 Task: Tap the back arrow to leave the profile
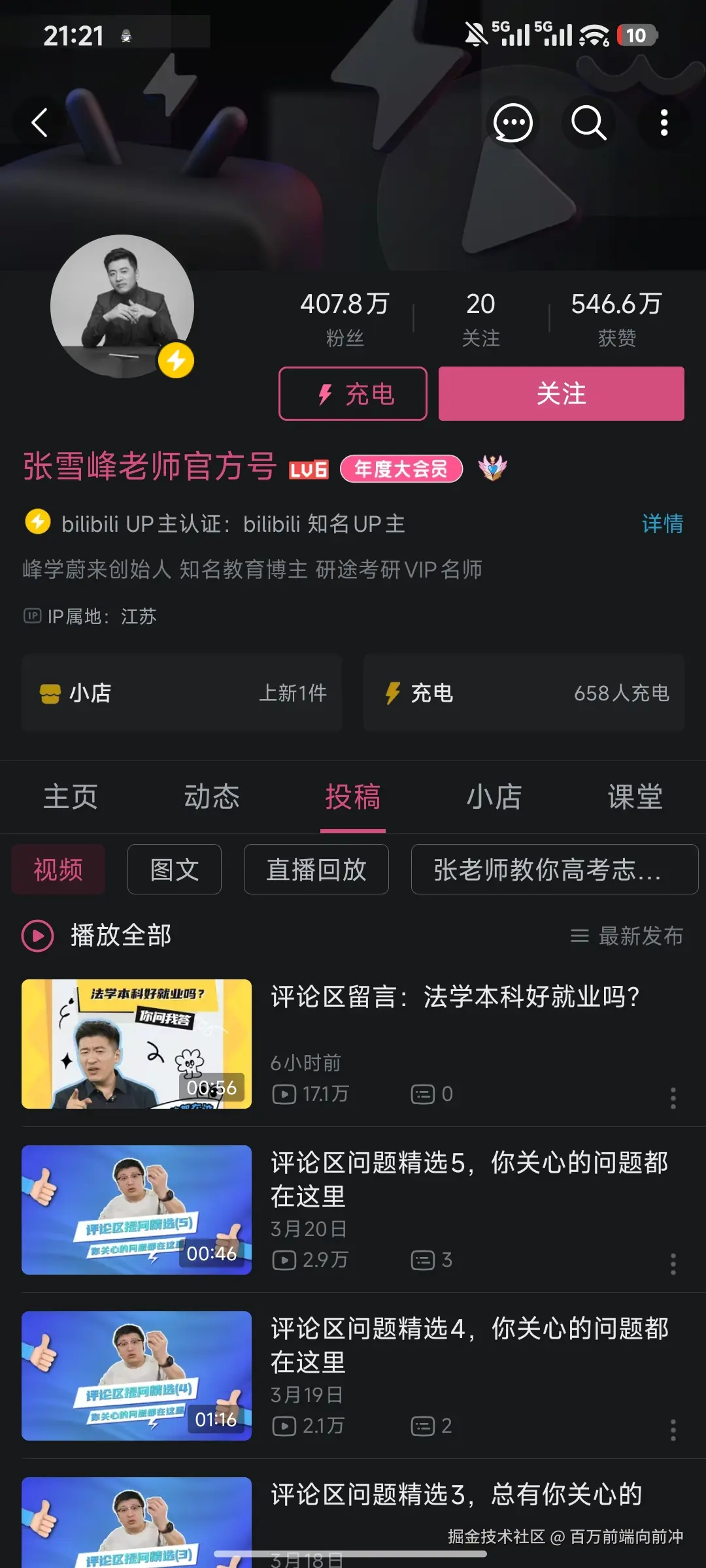click(x=41, y=122)
